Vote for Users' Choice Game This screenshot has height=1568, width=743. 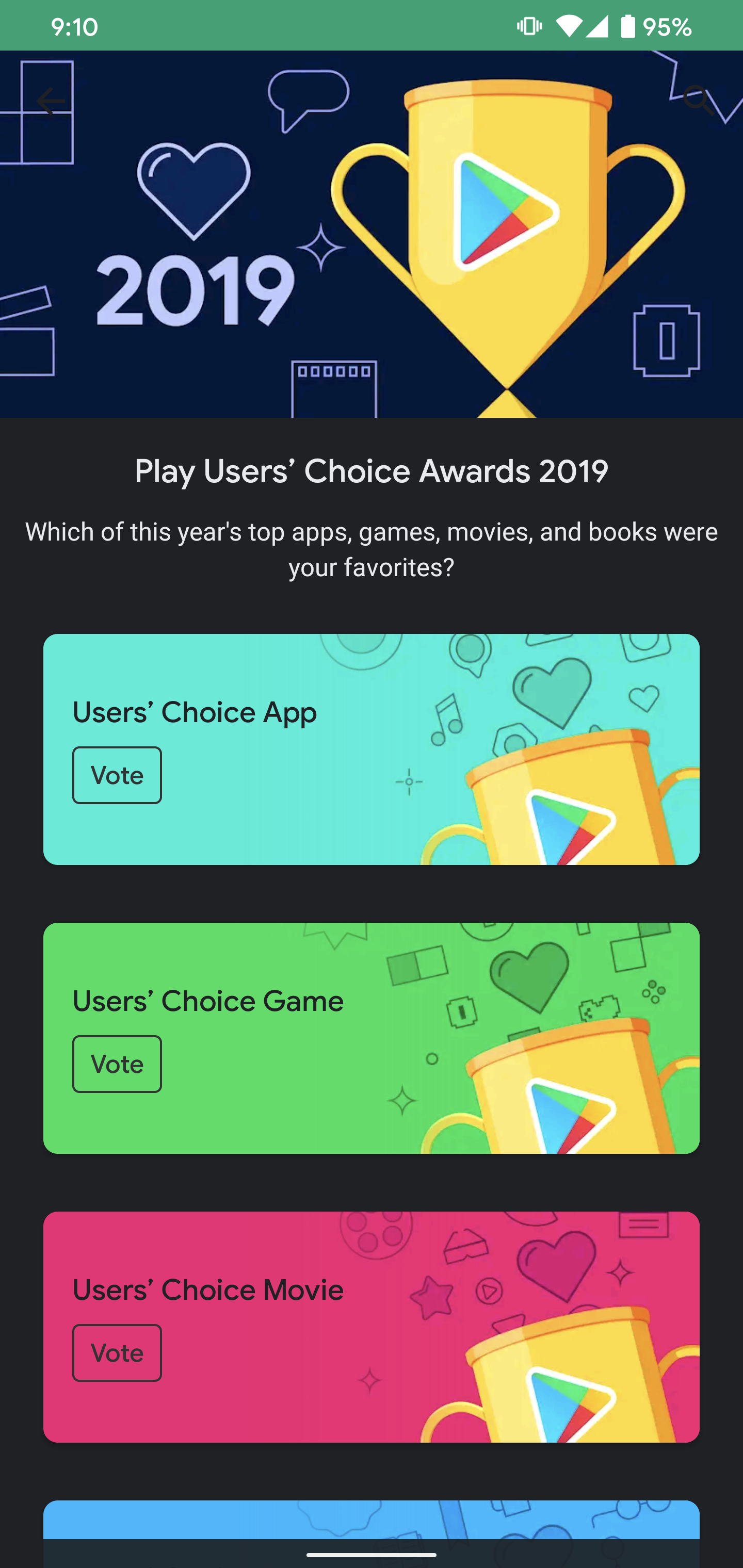click(117, 1064)
